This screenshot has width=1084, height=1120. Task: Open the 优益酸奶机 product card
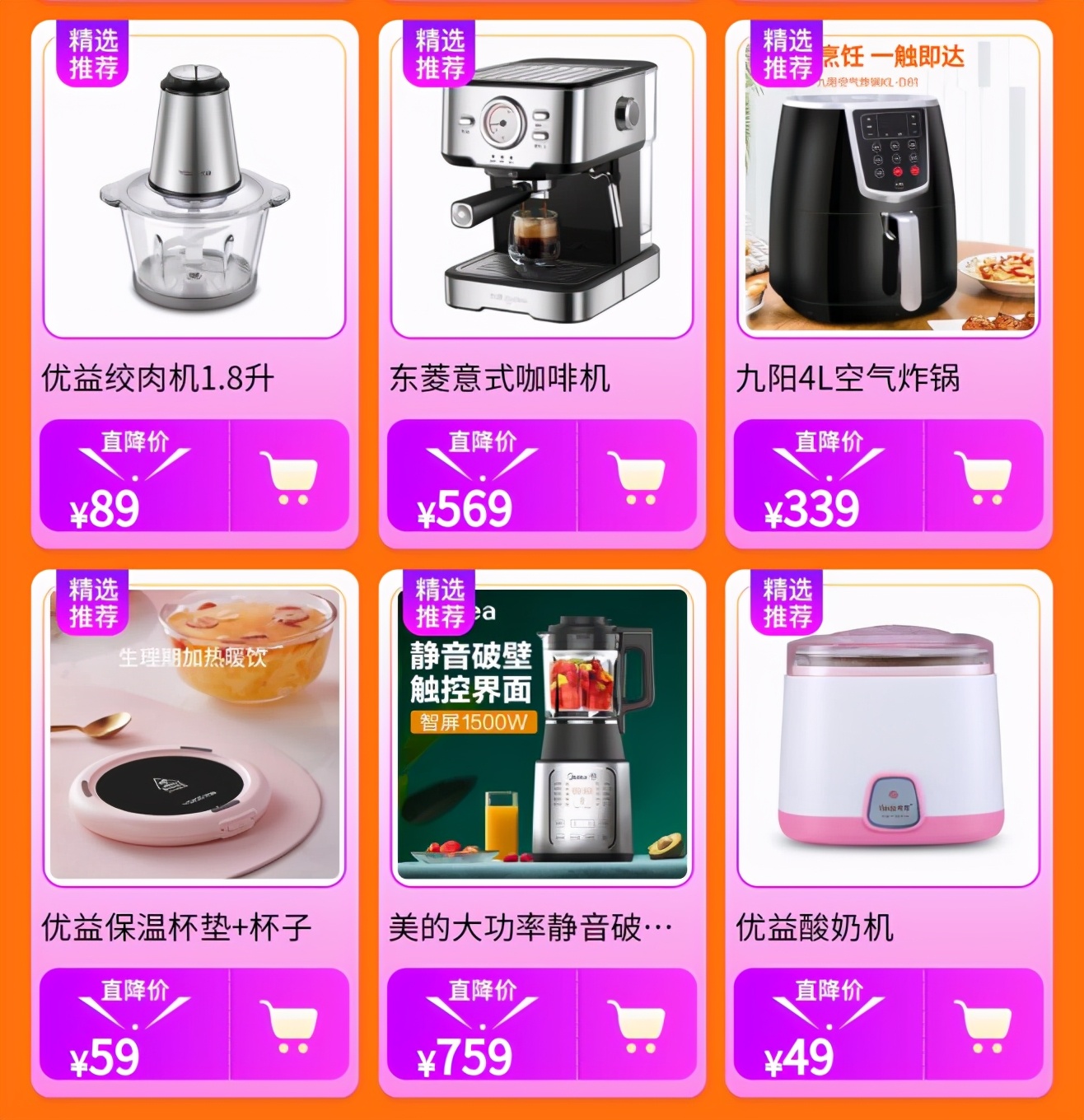[x=889, y=733]
